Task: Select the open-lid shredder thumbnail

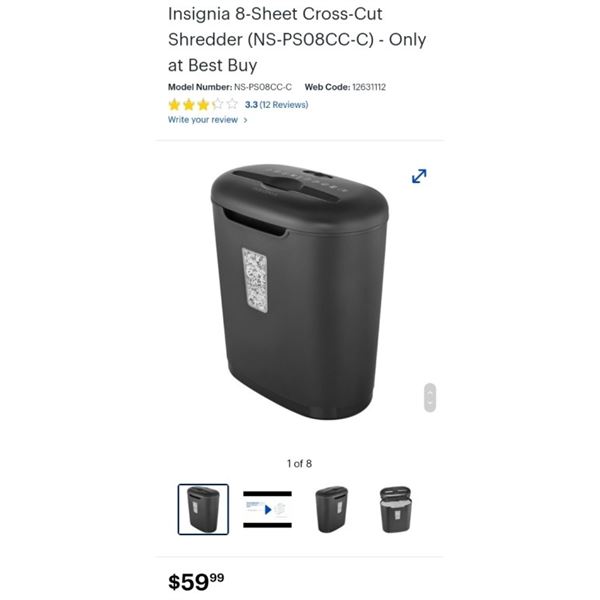Action: pos(395,509)
